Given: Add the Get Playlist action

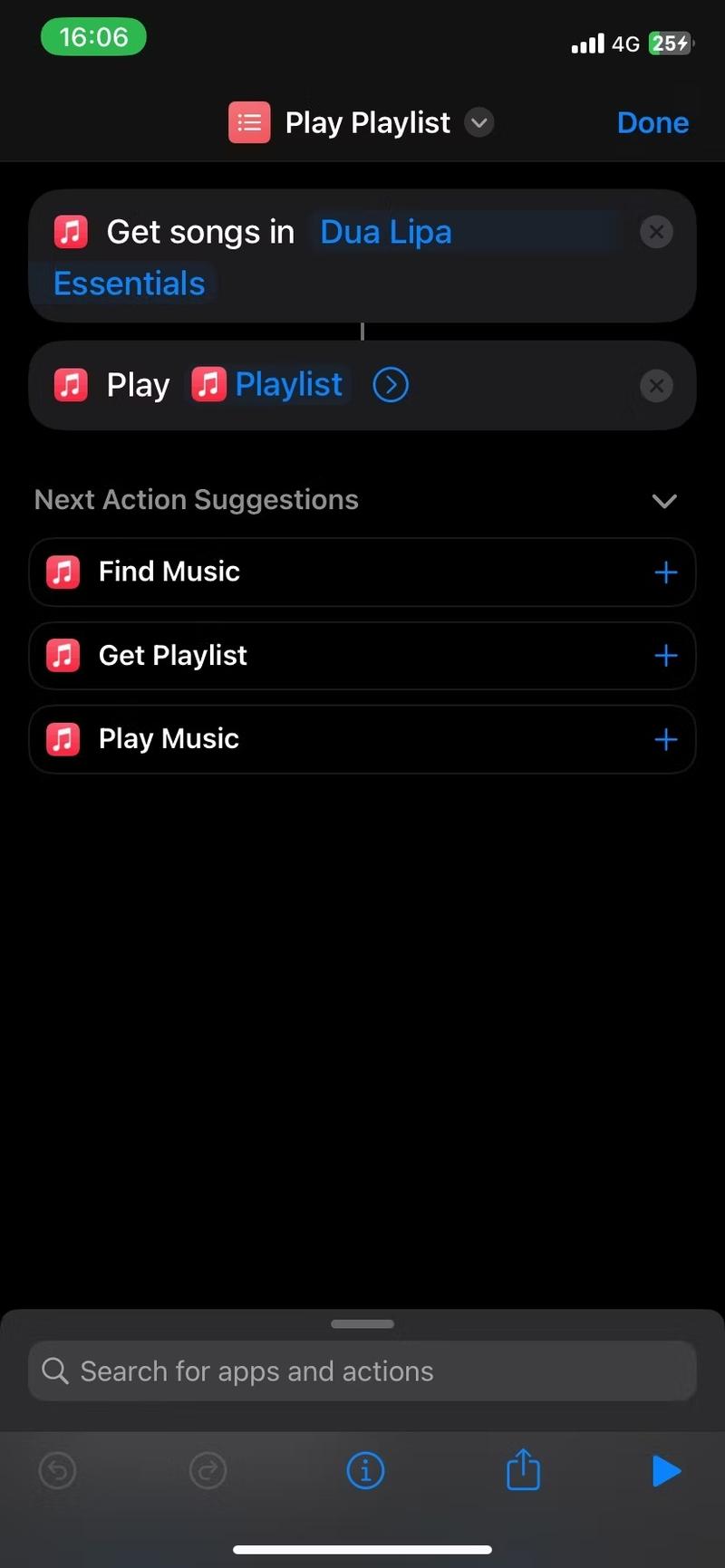Looking at the screenshot, I should pos(665,656).
